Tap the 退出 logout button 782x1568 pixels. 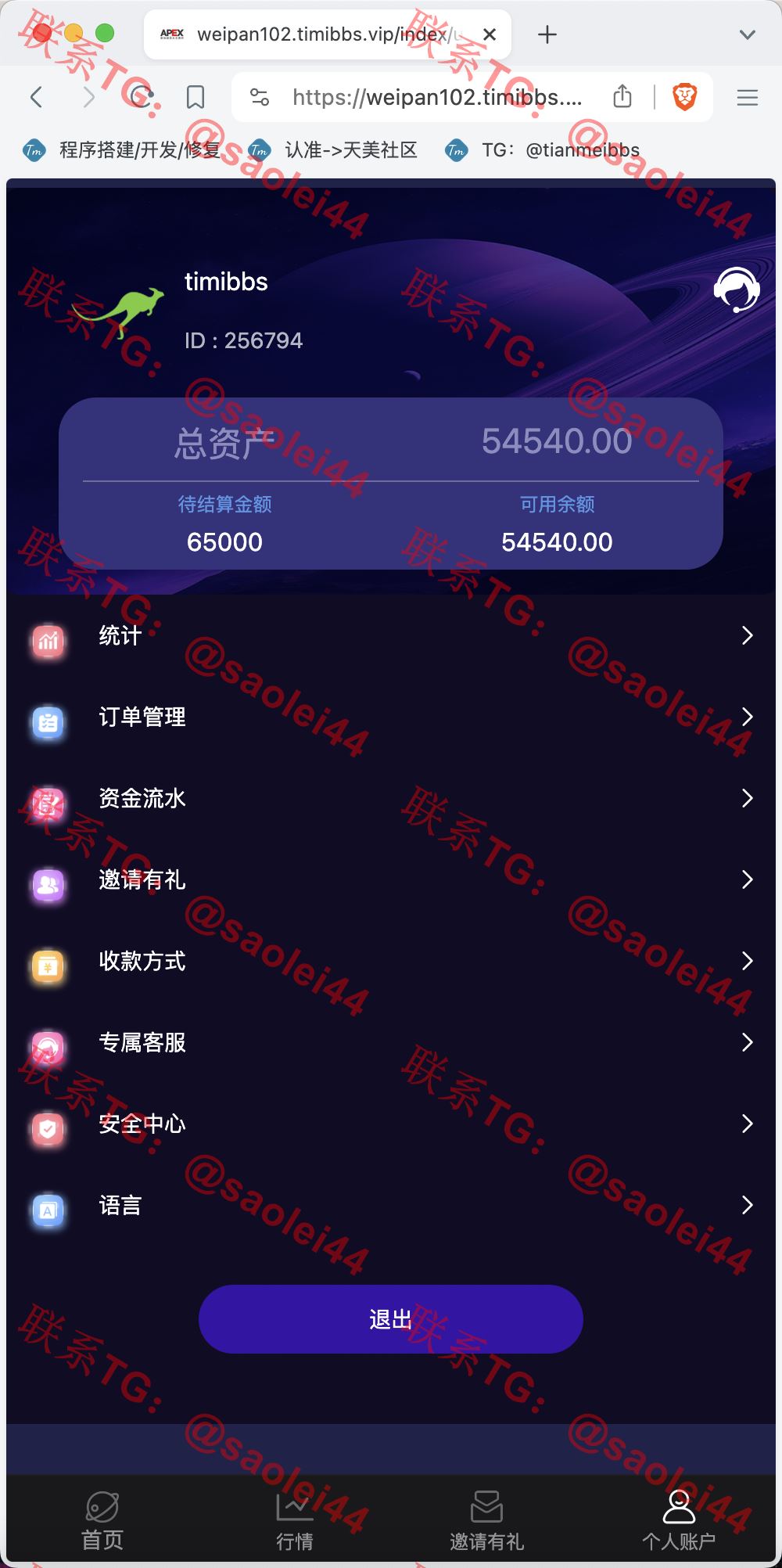391,1319
